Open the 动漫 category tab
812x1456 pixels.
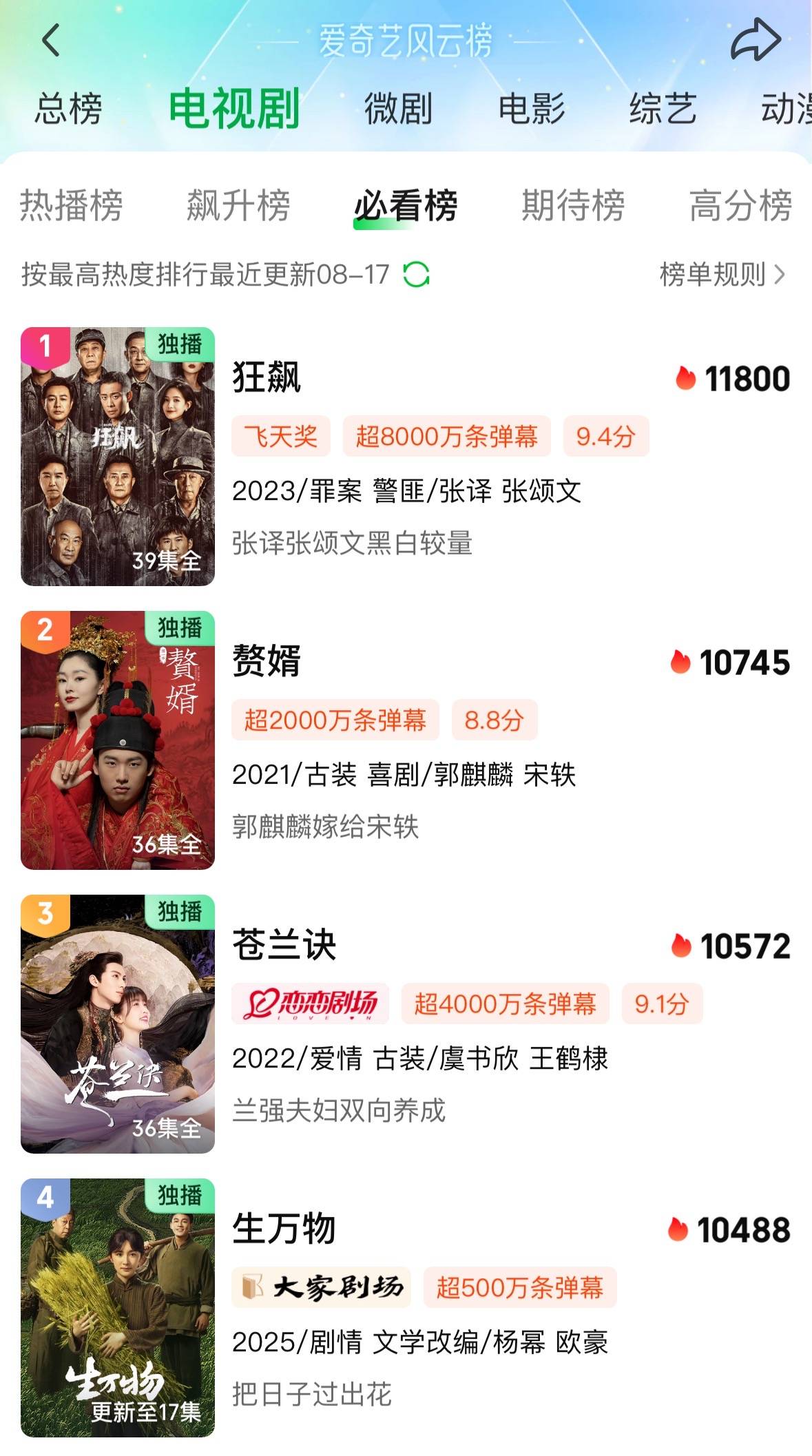pyautogui.click(x=785, y=109)
